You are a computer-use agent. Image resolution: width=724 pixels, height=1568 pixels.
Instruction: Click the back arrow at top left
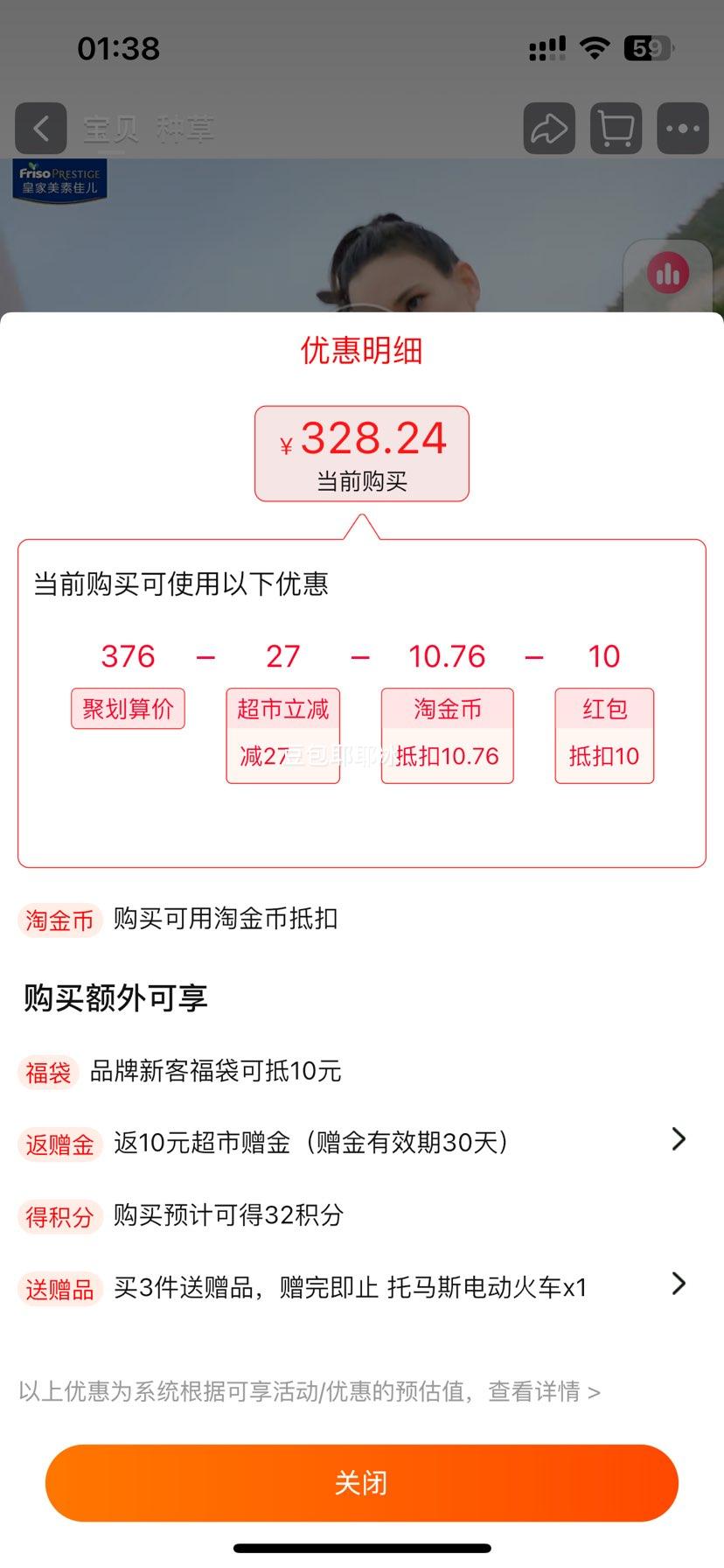click(40, 128)
